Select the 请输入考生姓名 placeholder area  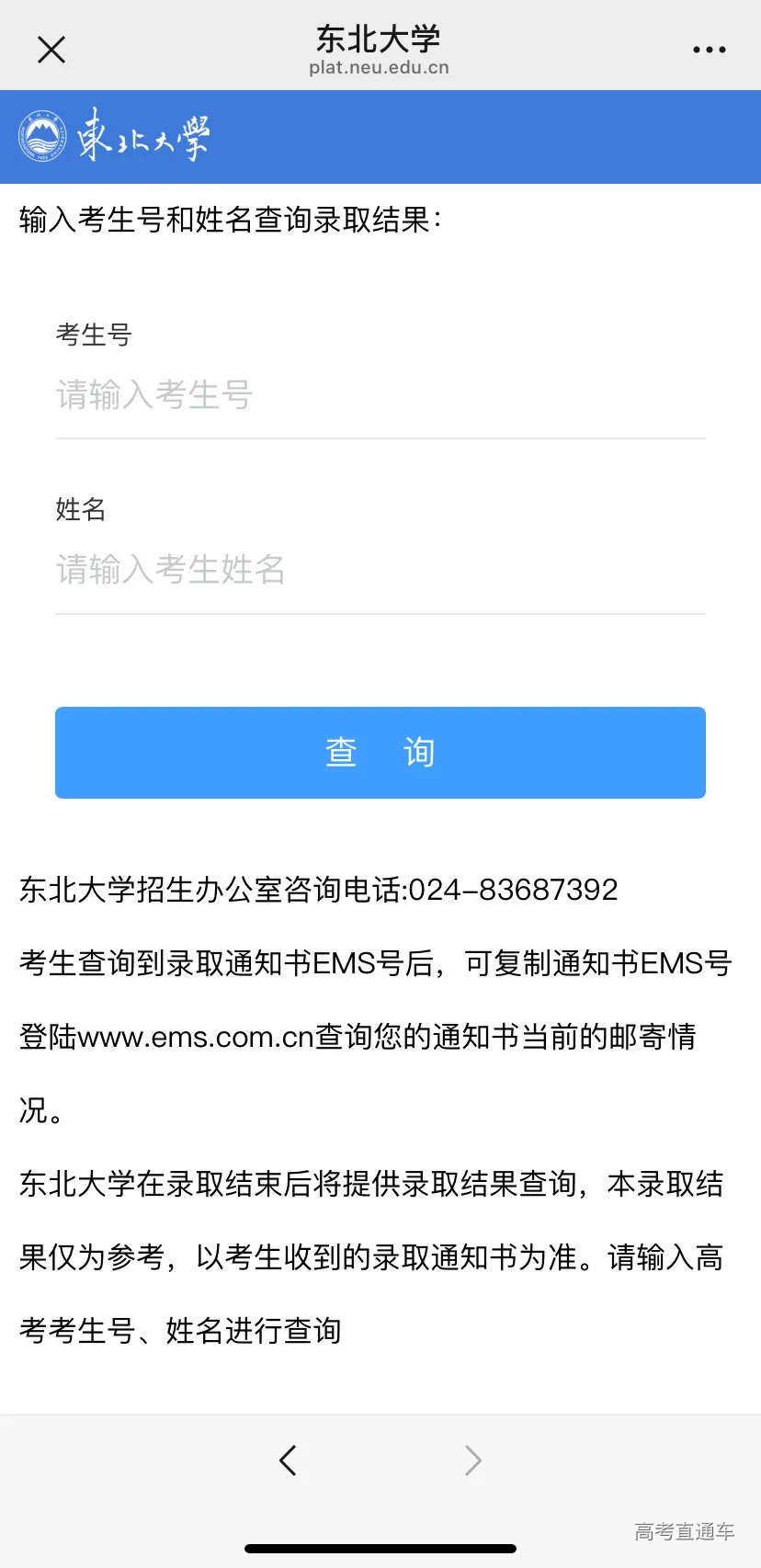click(x=171, y=570)
